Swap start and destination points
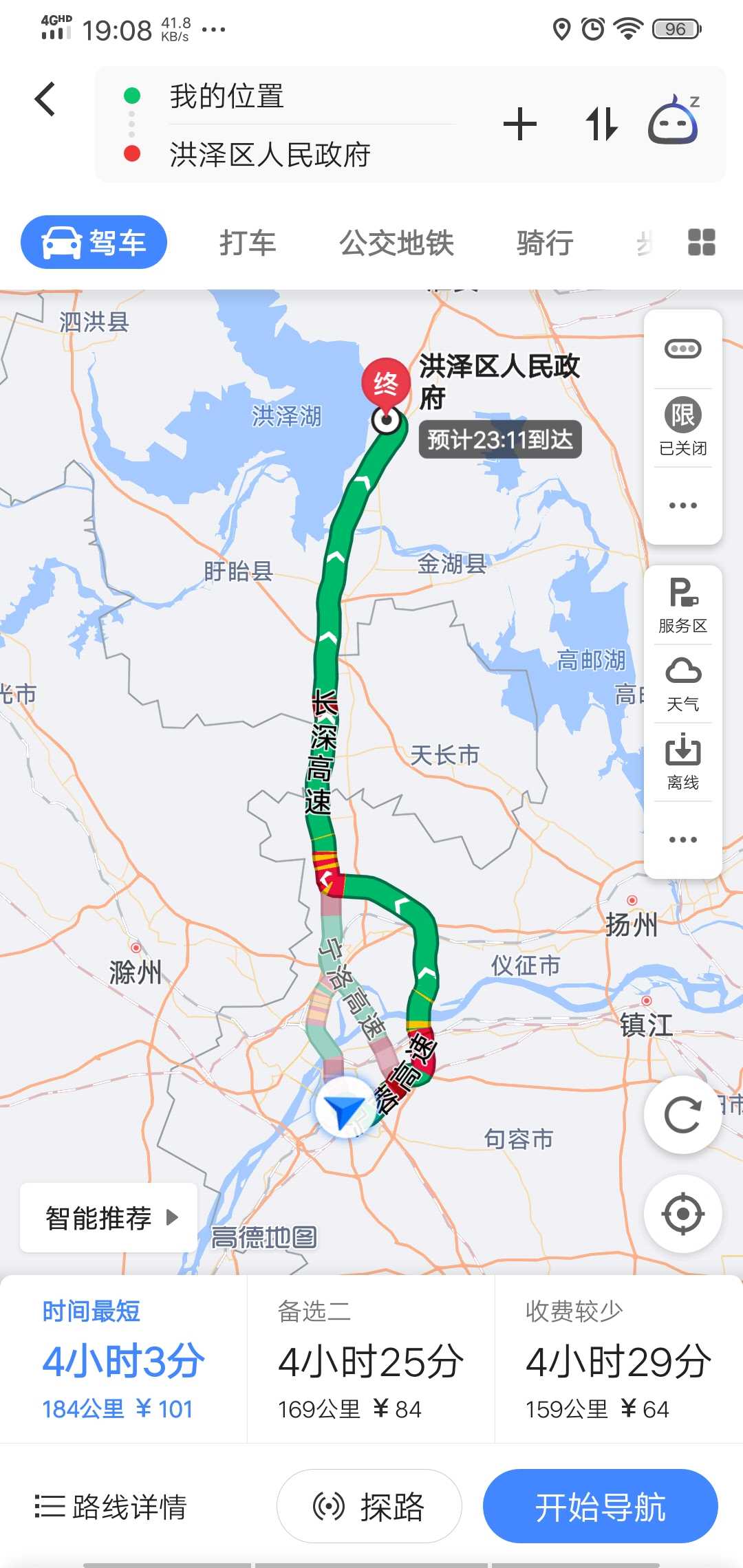 [x=602, y=124]
